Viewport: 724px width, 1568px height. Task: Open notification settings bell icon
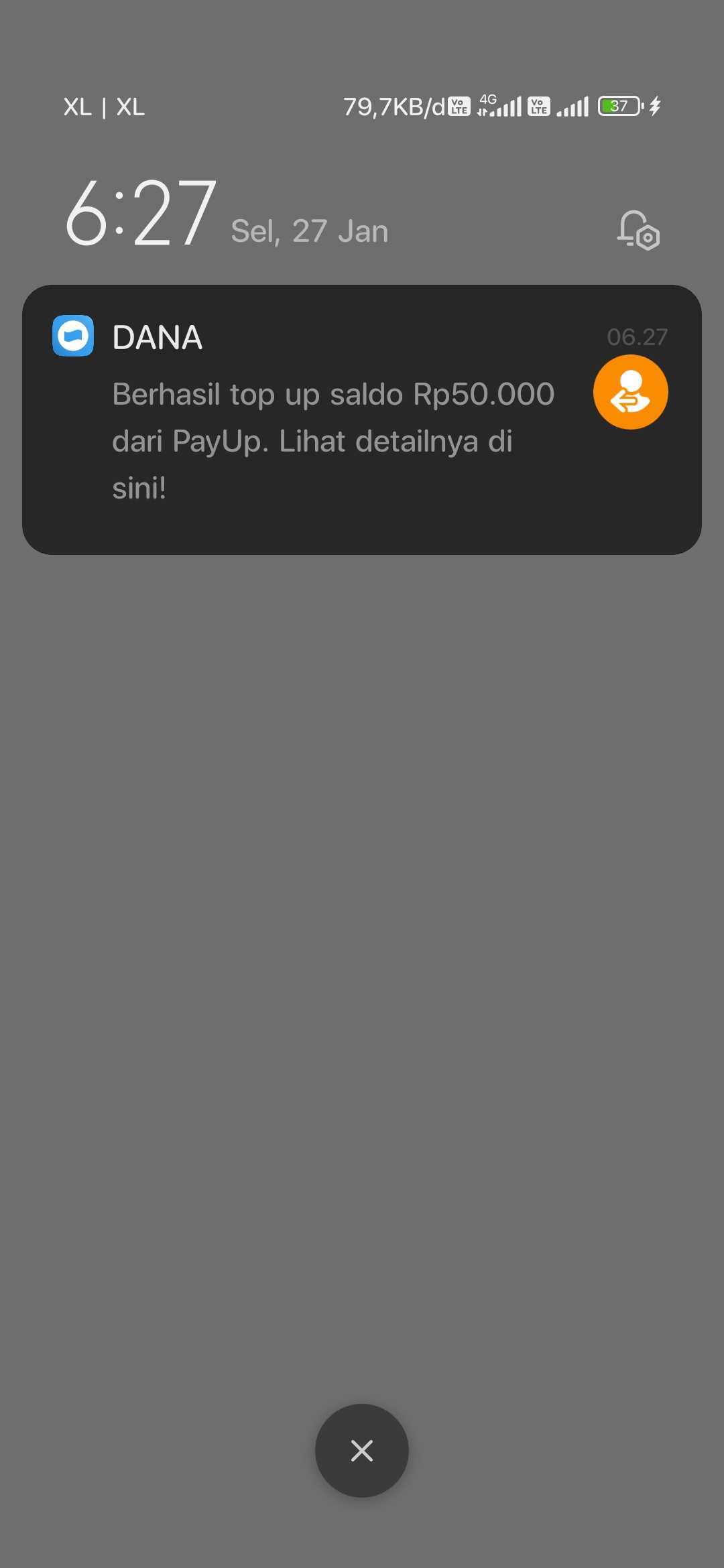pos(638,230)
